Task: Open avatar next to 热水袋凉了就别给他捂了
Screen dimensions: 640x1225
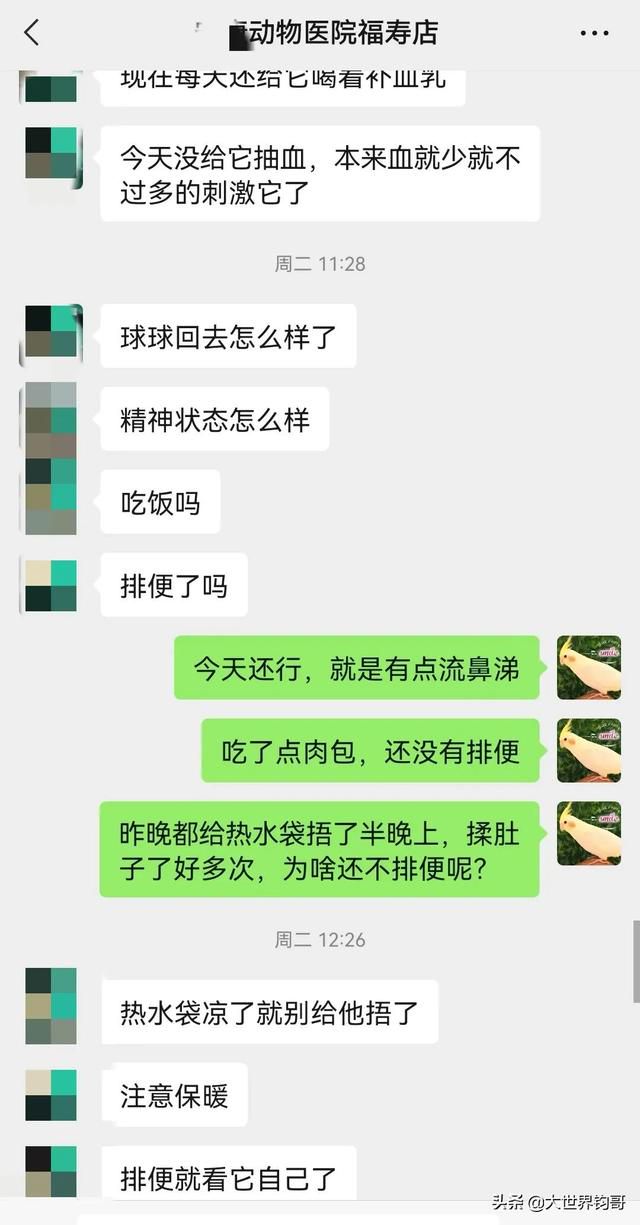Action: pos(51,1006)
